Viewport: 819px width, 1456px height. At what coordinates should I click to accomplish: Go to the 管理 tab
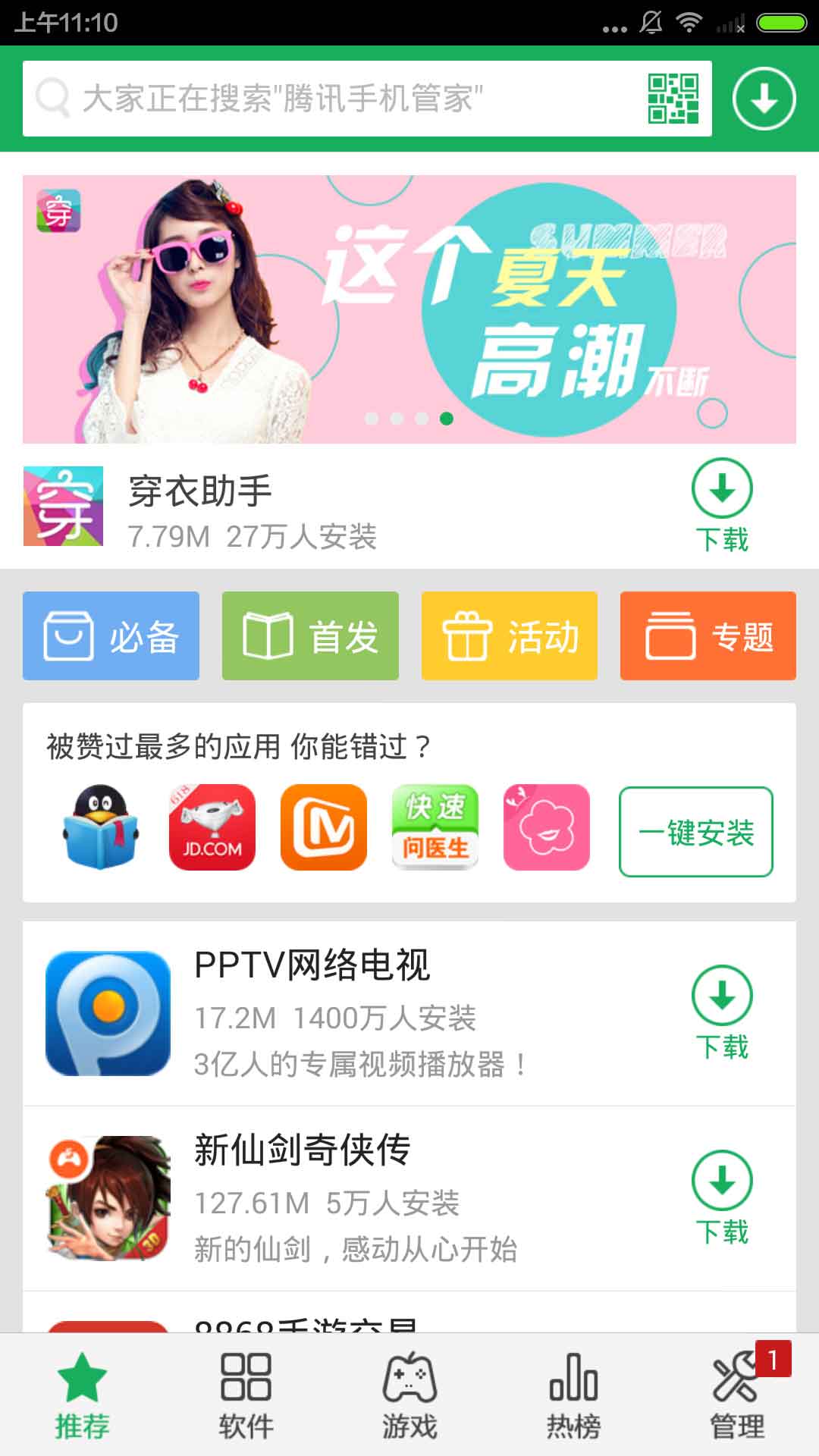[737, 1395]
